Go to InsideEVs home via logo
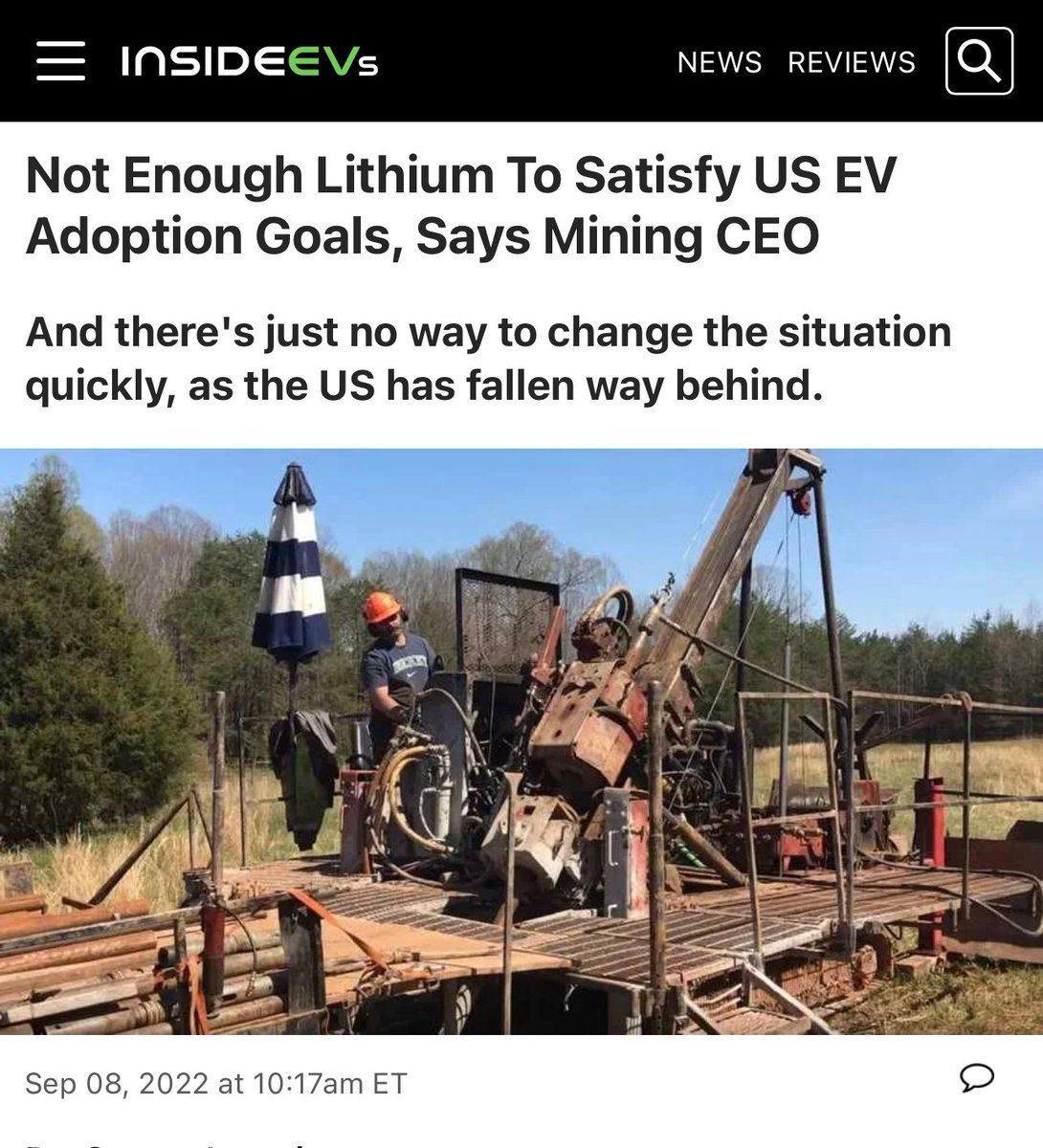 click(x=249, y=62)
